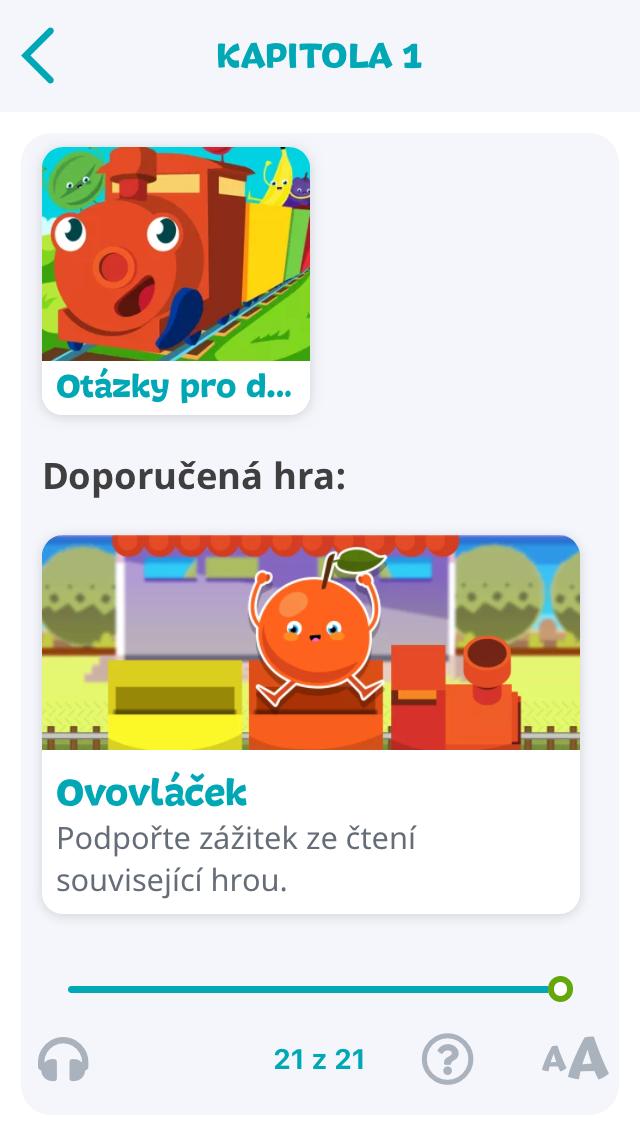This screenshot has height=1136, width=640.
Task: Tap the reading progress slider
Action: 314,990
